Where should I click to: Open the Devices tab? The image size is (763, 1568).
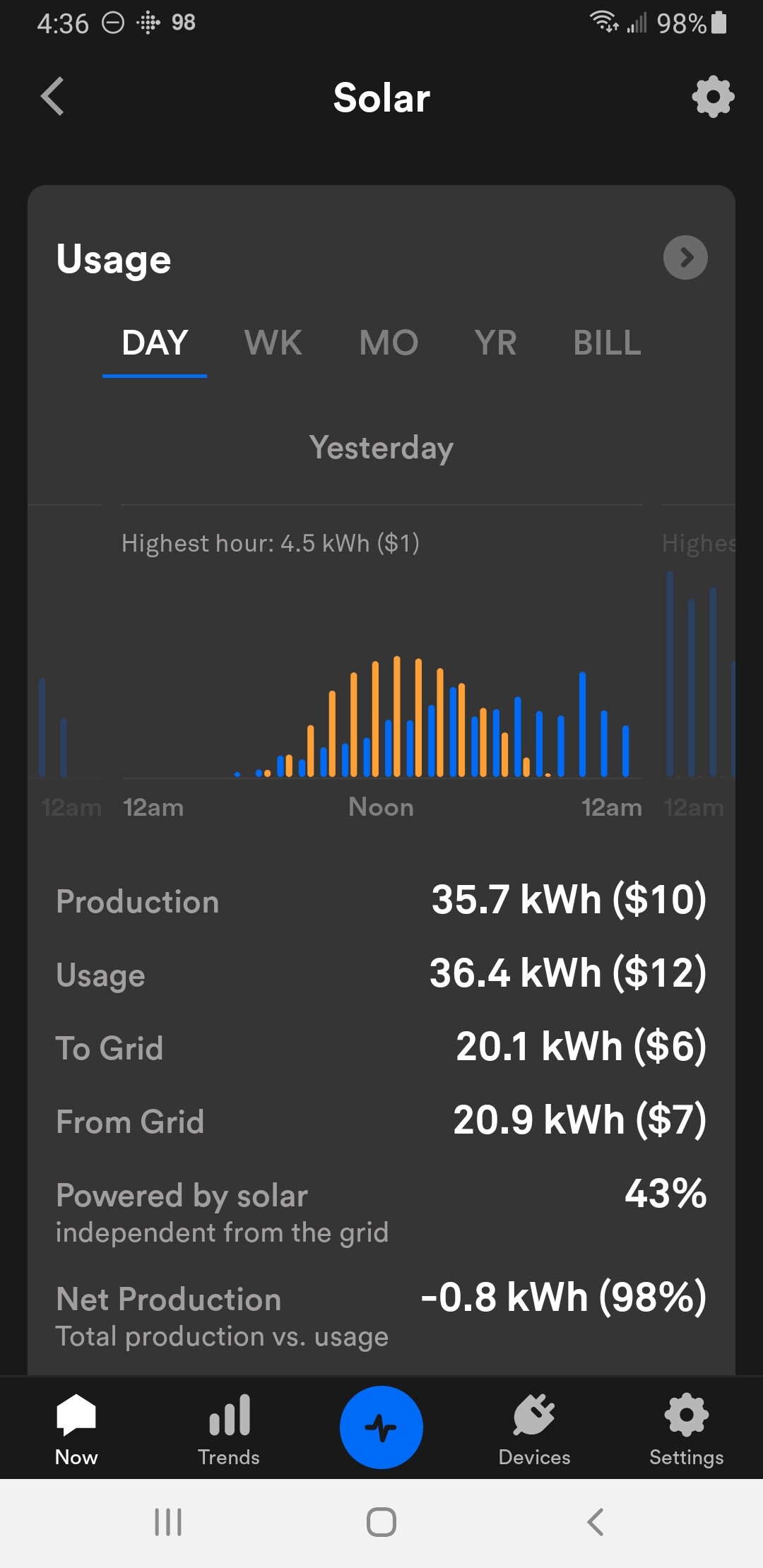pyautogui.click(x=534, y=1430)
